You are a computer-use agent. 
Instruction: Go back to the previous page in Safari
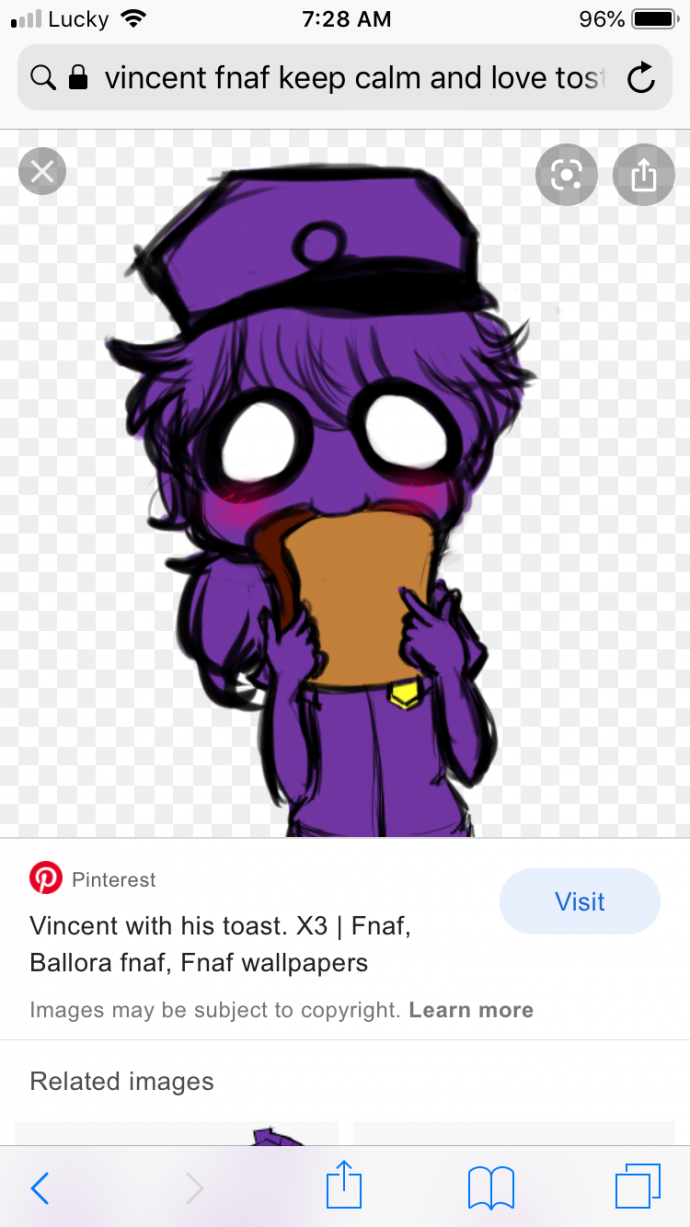pyautogui.click(x=40, y=1188)
